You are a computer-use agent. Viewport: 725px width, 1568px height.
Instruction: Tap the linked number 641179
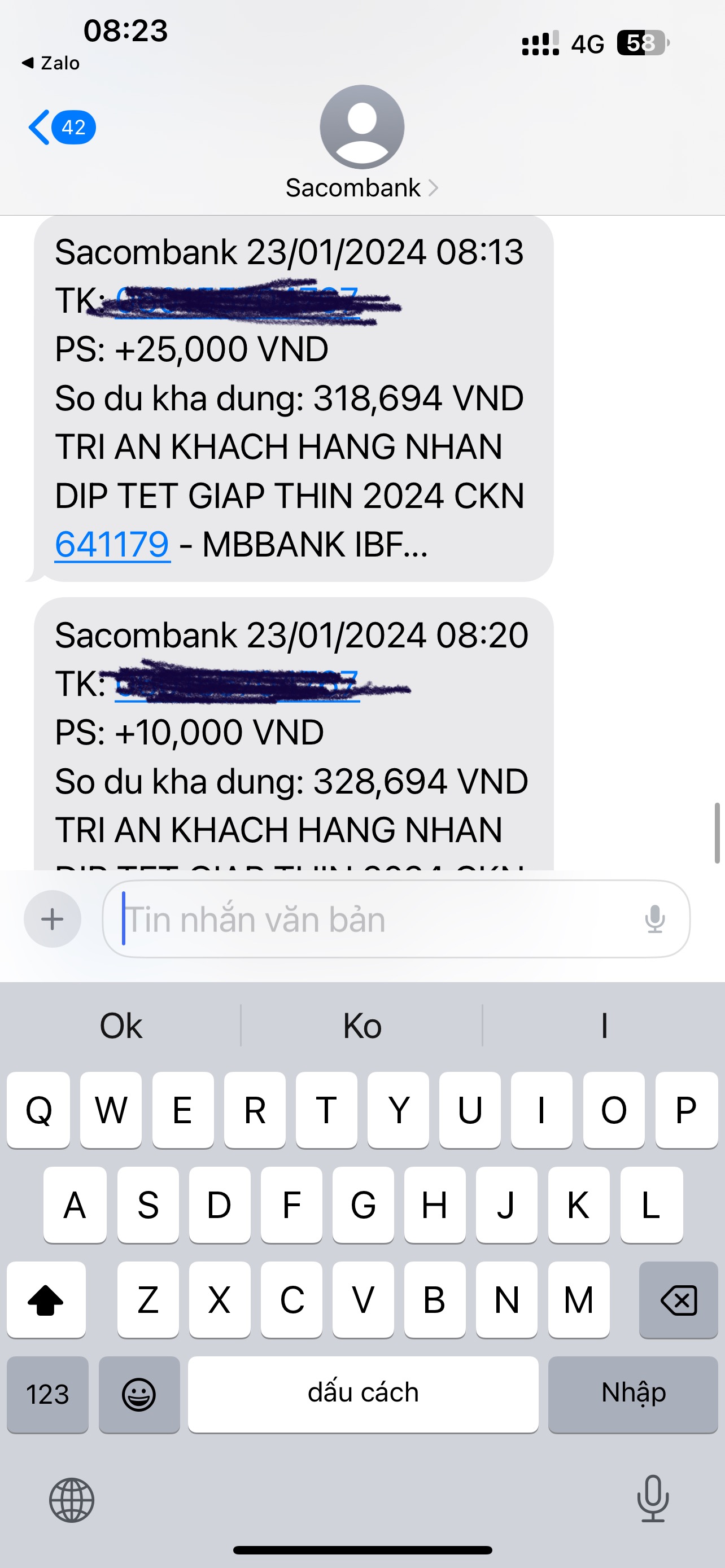point(112,544)
